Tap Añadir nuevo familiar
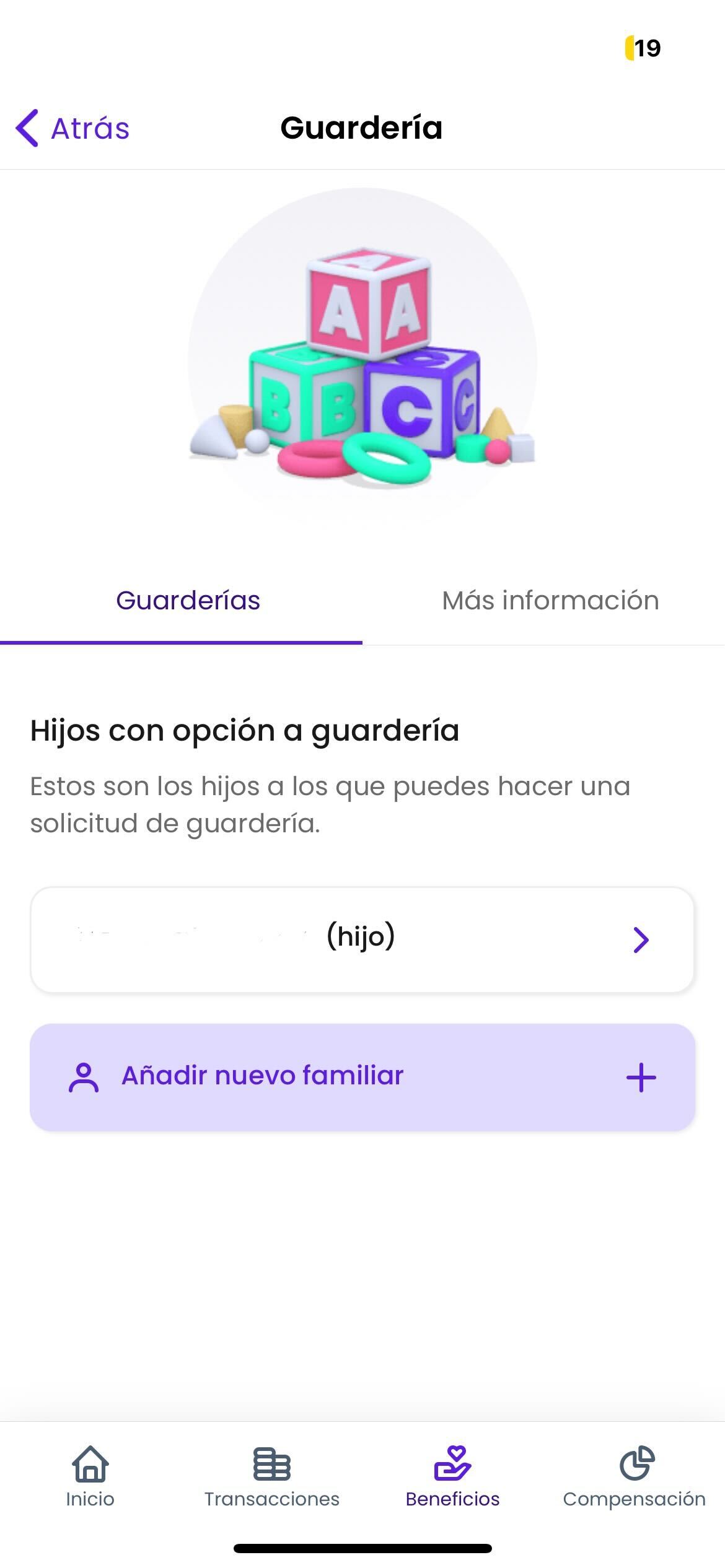Image resolution: width=725 pixels, height=1568 pixels. click(362, 1077)
